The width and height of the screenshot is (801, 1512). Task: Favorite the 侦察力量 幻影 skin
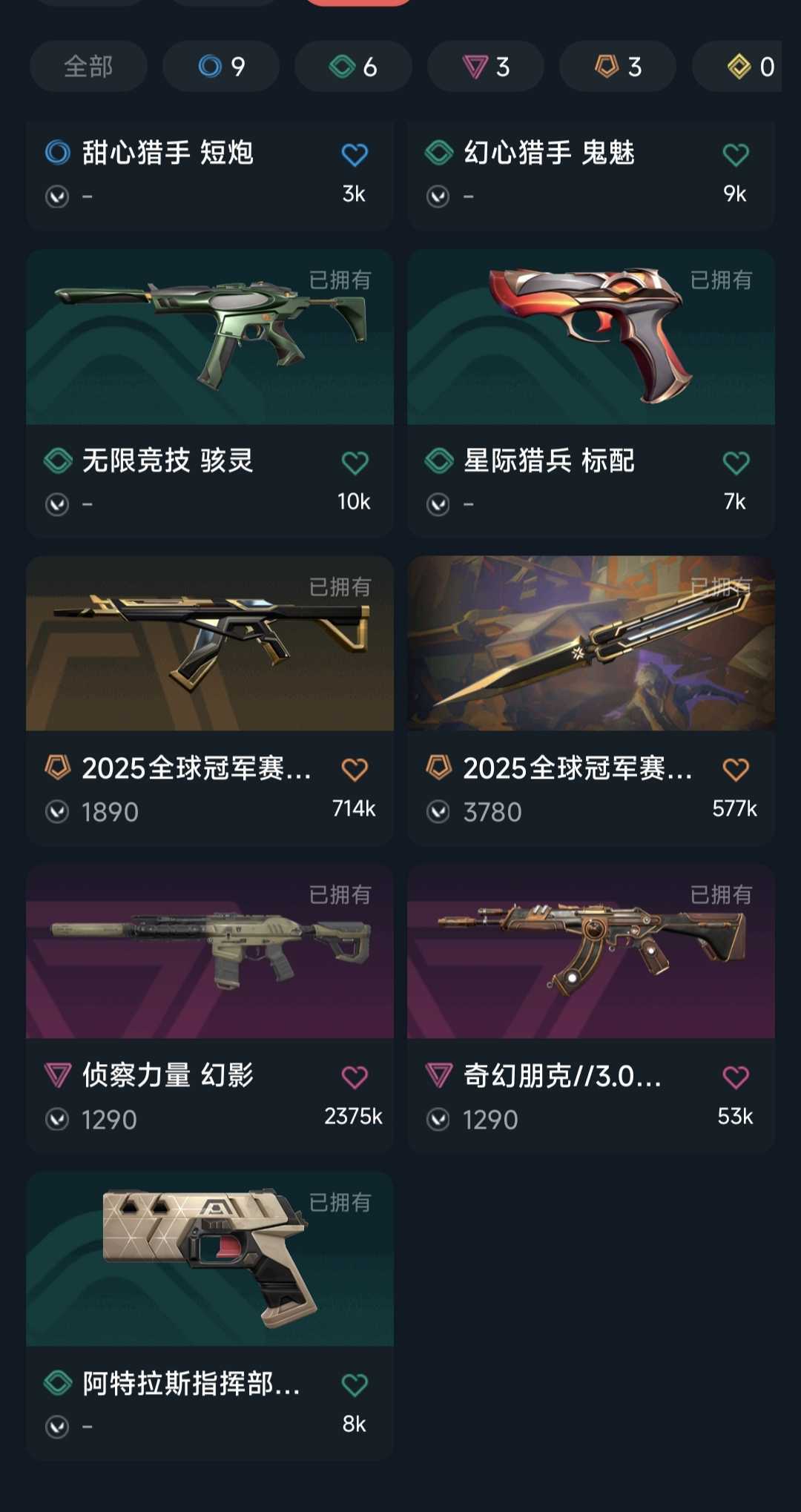point(355,1077)
